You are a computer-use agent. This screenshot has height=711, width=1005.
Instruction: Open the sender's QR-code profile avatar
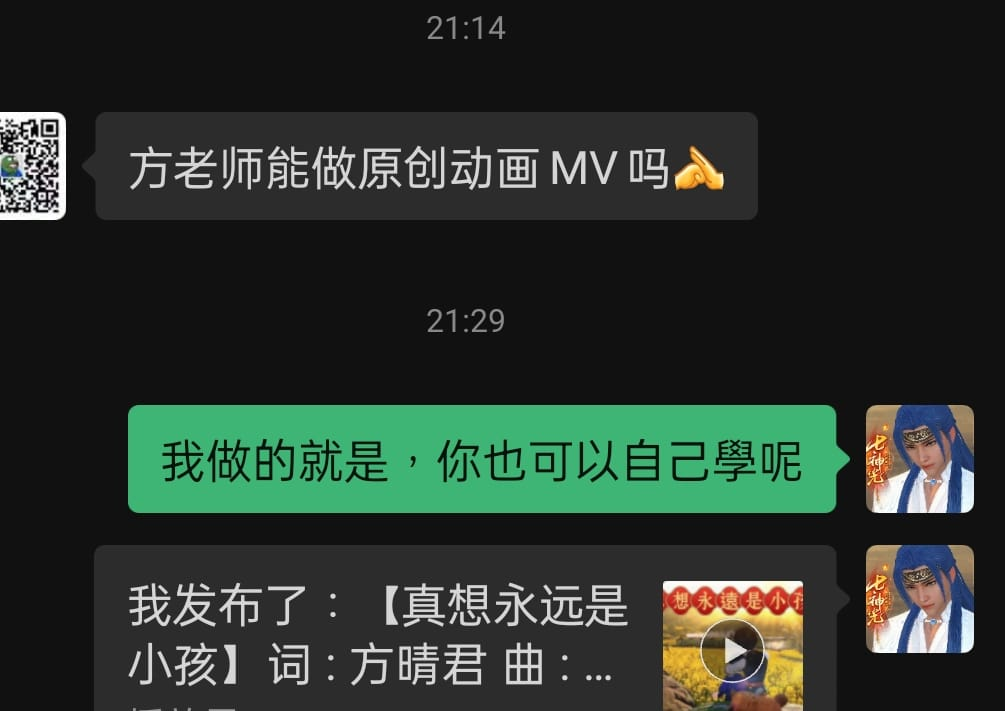(30, 166)
